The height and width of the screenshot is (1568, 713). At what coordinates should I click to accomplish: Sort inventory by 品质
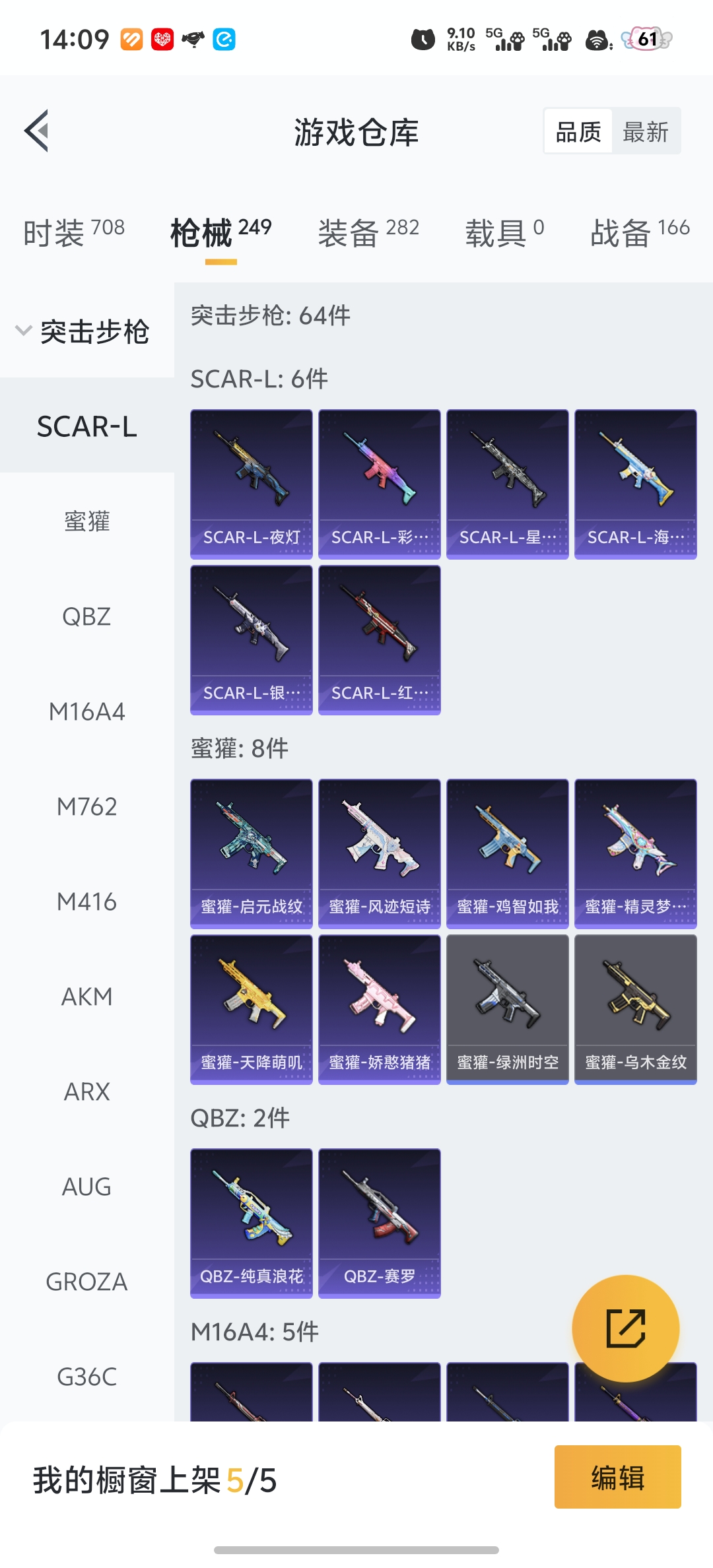(x=578, y=132)
